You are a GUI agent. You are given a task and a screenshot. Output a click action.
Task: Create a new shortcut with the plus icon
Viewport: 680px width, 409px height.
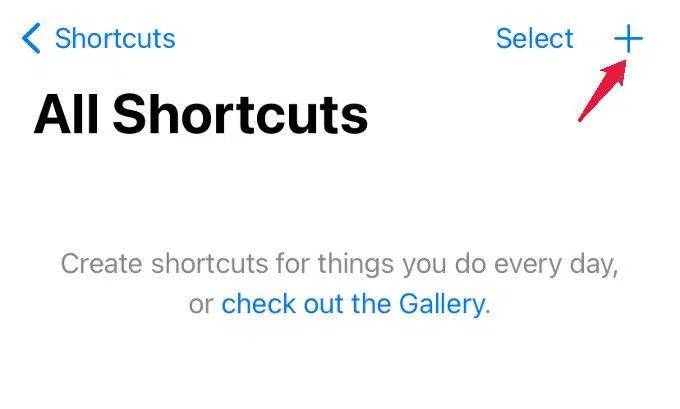coord(629,39)
